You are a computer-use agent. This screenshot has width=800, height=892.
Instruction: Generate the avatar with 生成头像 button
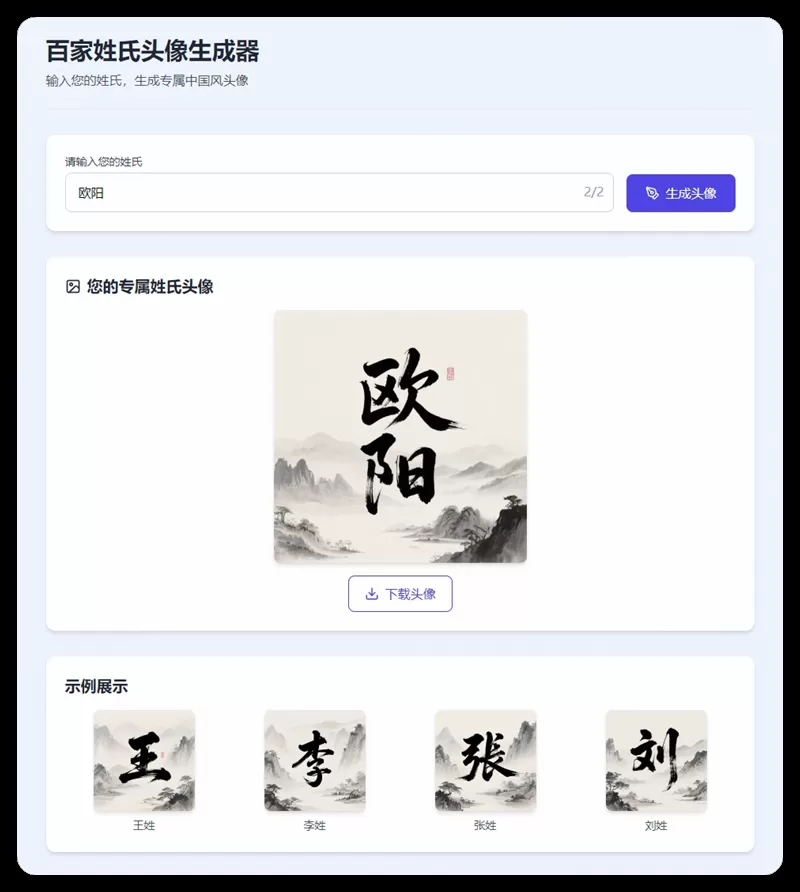tap(681, 193)
